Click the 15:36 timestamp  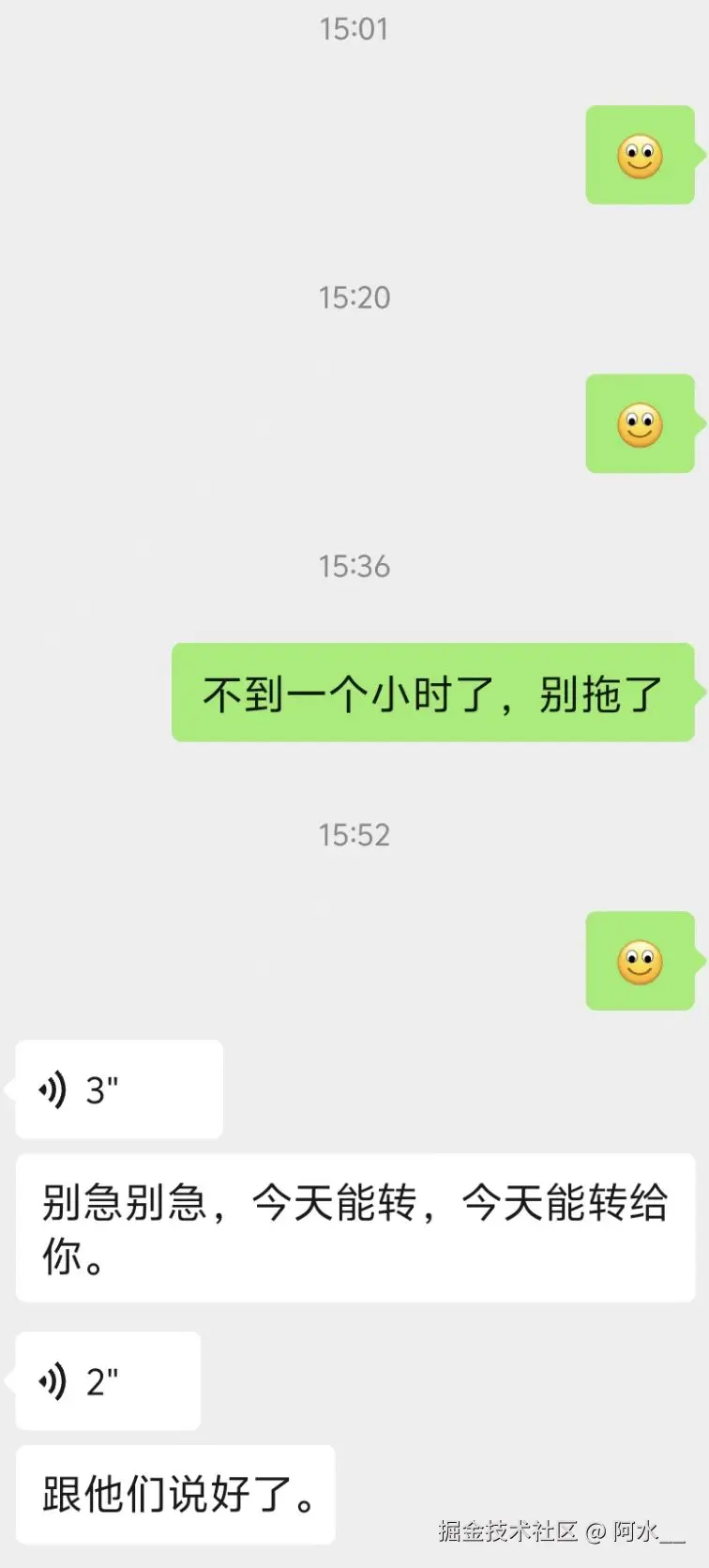[x=354, y=566]
